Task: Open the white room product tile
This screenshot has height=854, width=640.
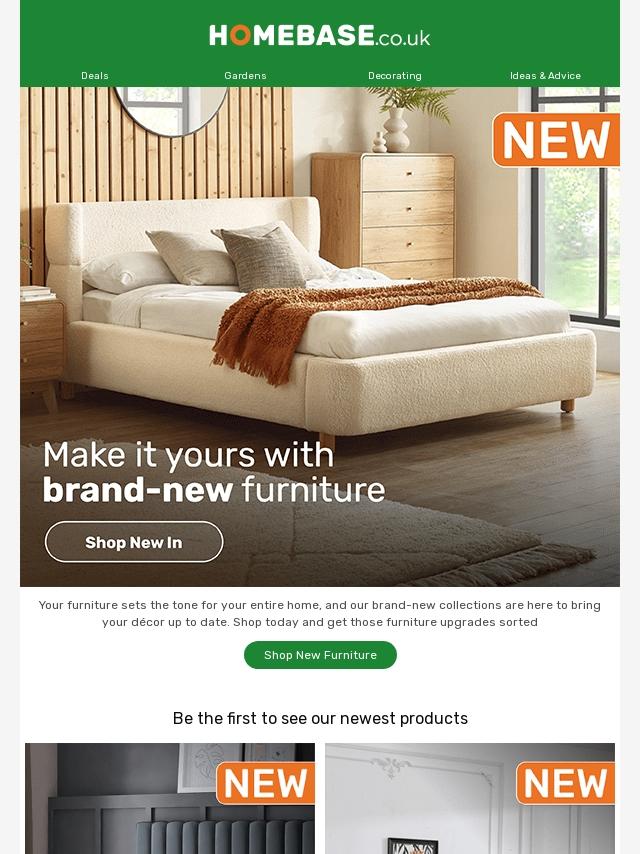Action: coord(470,800)
